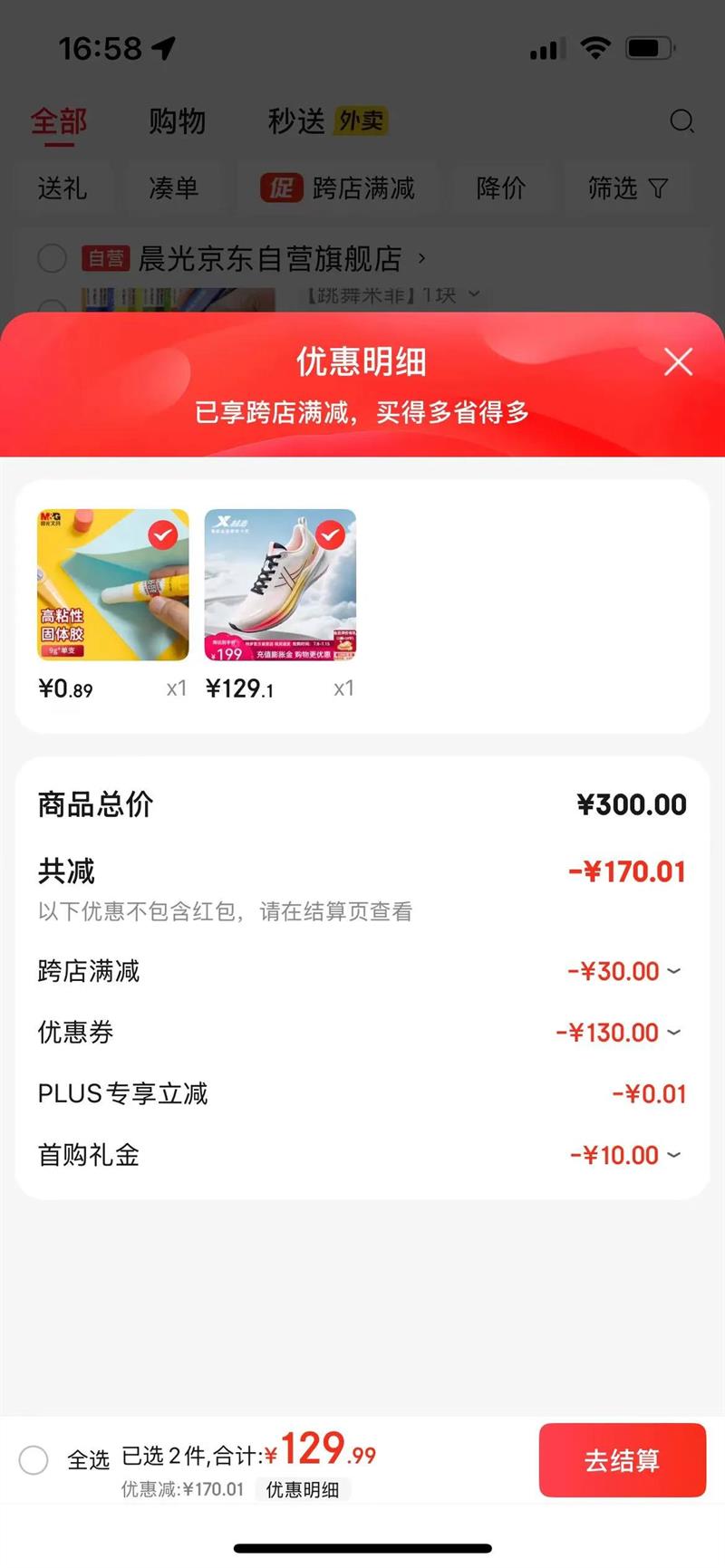This screenshot has width=725, height=1568.
Task: Open the glue stick product thumbnail
Action: 113,585
